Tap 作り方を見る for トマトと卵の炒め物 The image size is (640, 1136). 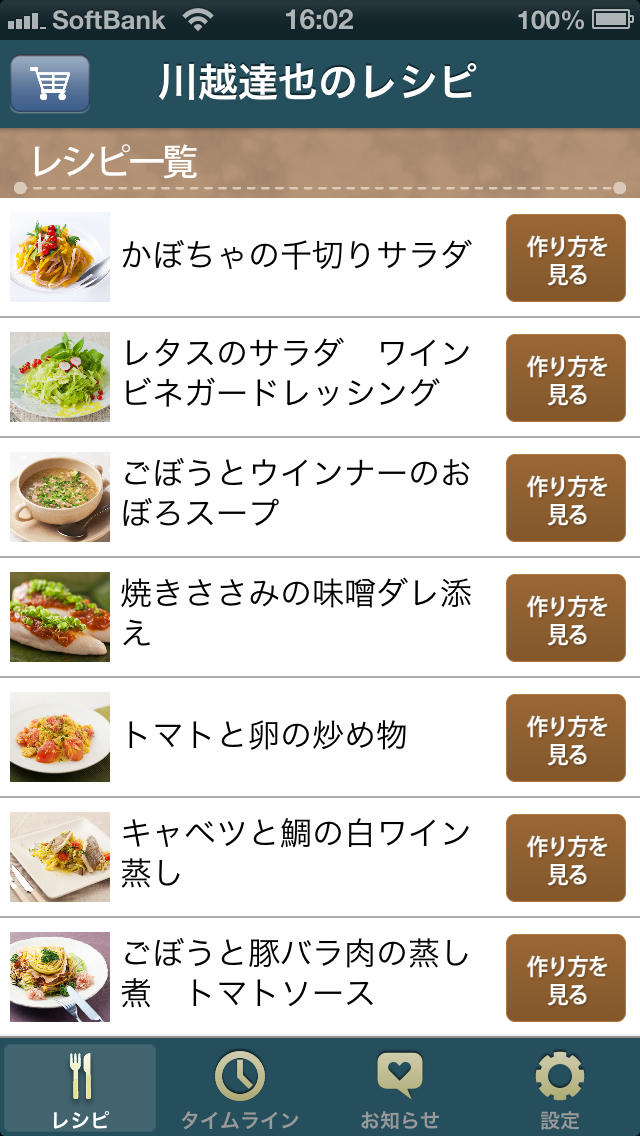pyautogui.click(x=566, y=738)
